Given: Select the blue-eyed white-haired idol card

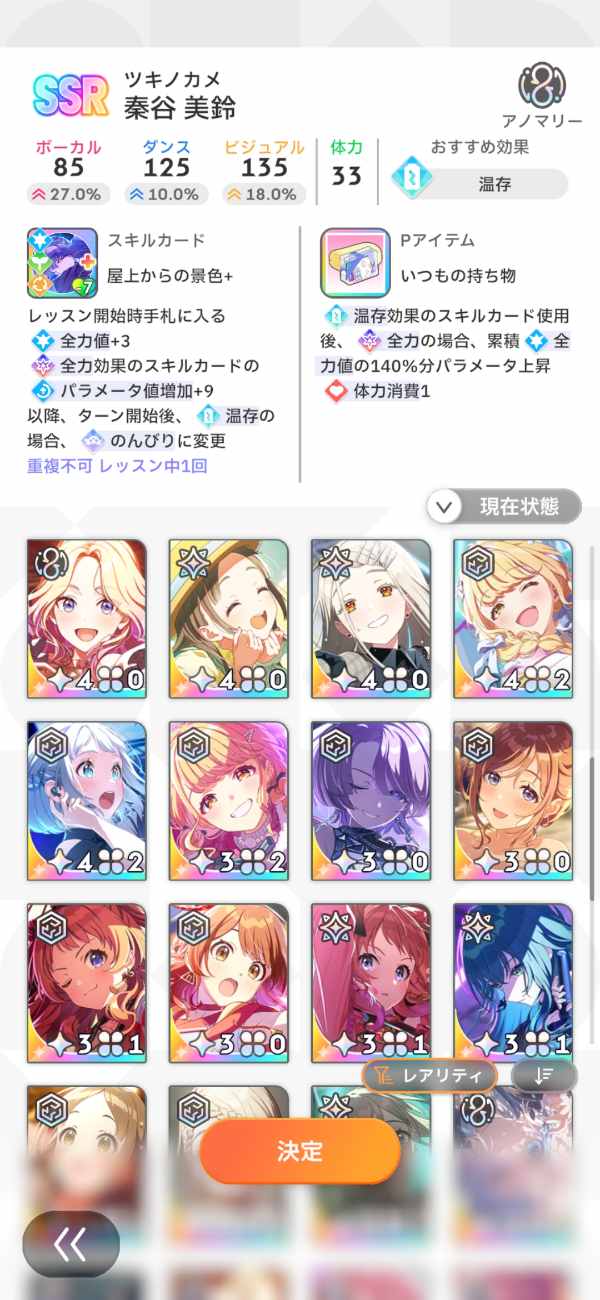Looking at the screenshot, I should [87, 800].
